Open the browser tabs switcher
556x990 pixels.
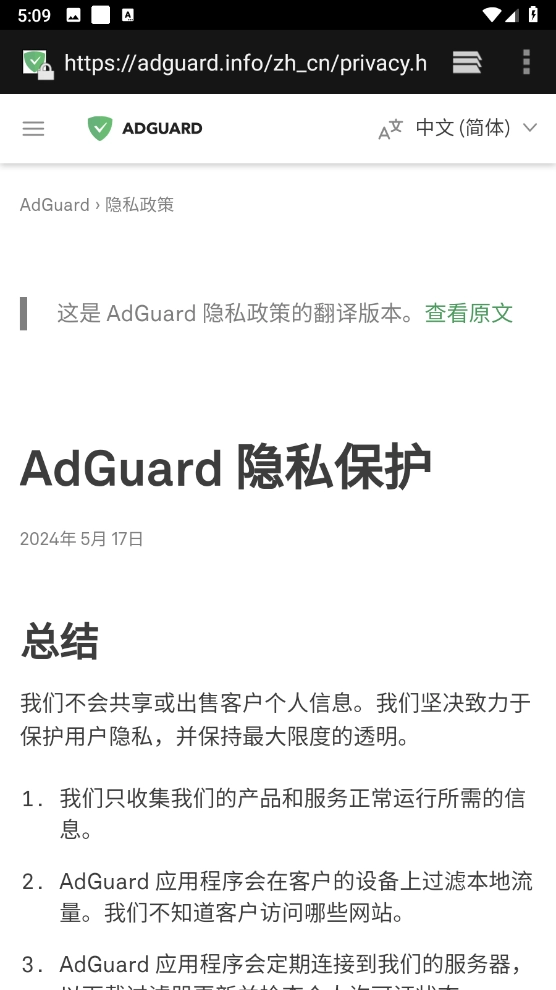coord(467,63)
